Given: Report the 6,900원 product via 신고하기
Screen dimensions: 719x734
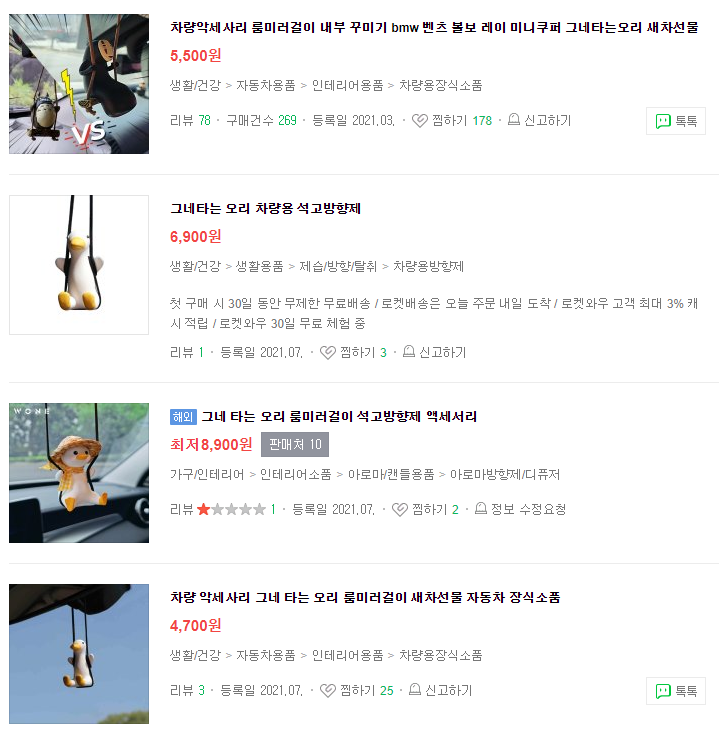Looking at the screenshot, I should click(434, 352).
